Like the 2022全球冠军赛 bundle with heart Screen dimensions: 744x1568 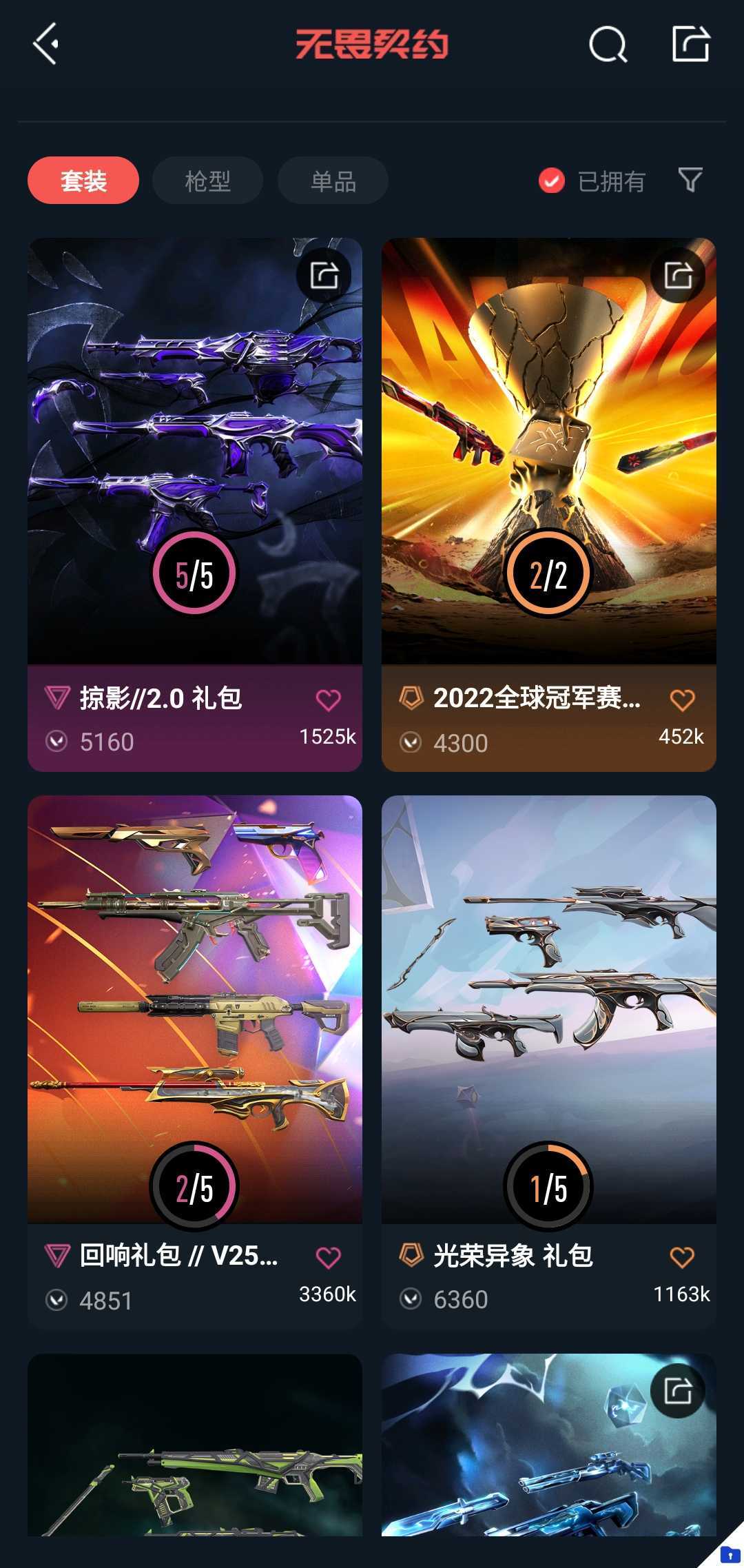point(682,700)
